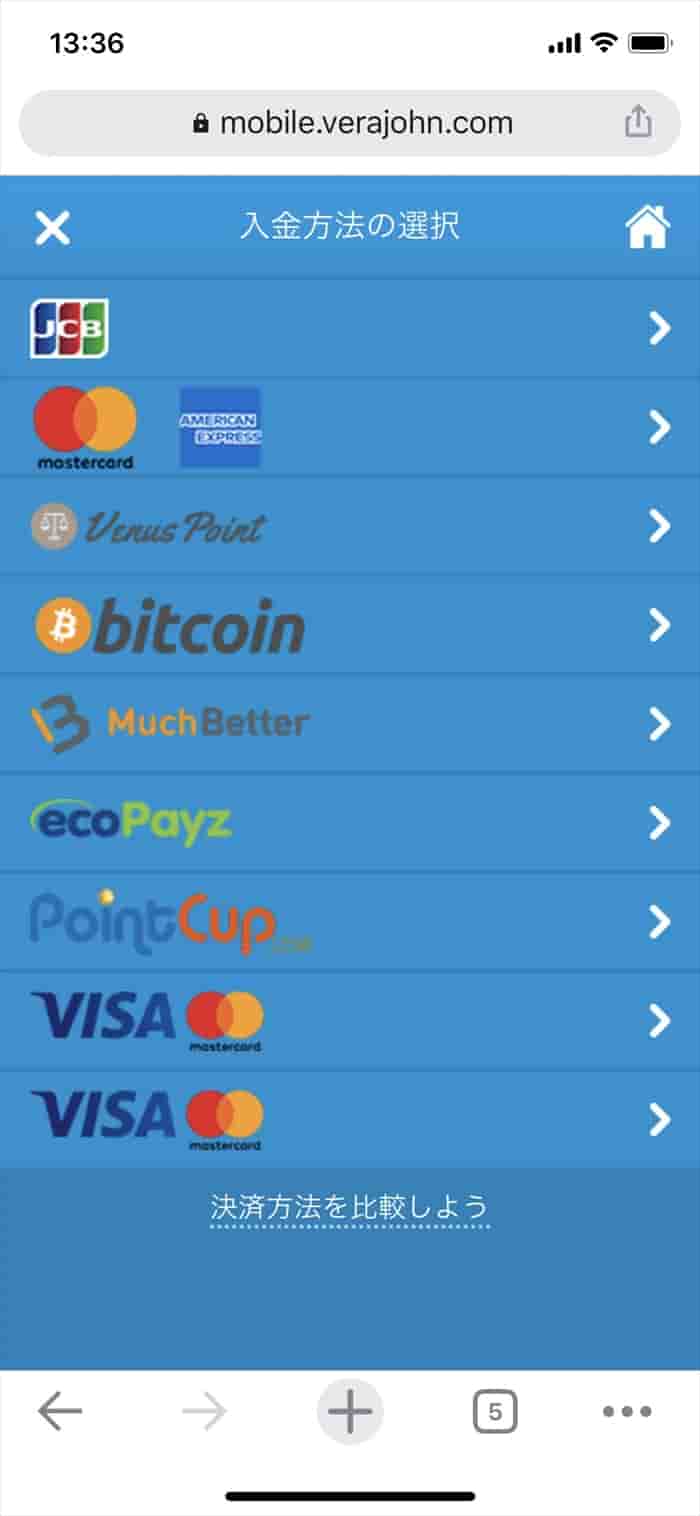Choose MuchBetter for deposit
Viewport: 700px width, 1516px height.
(x=350, y=723)
